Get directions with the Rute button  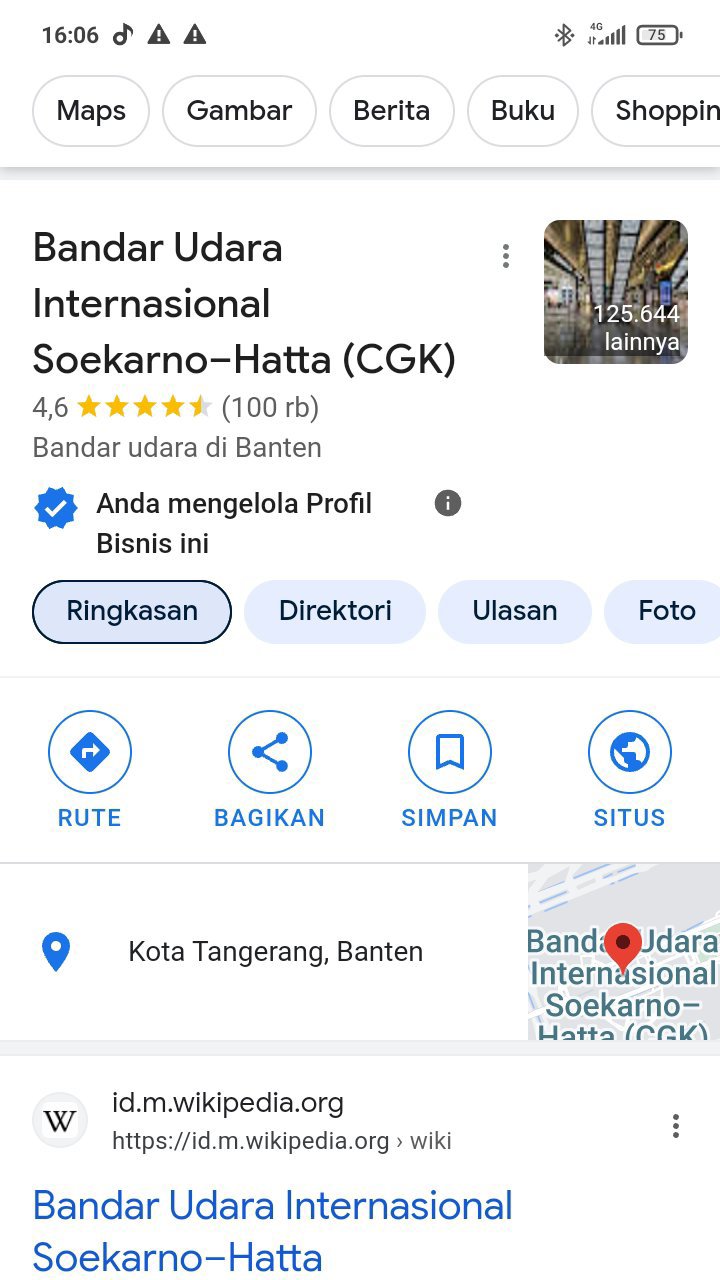(x=90, y=769)
